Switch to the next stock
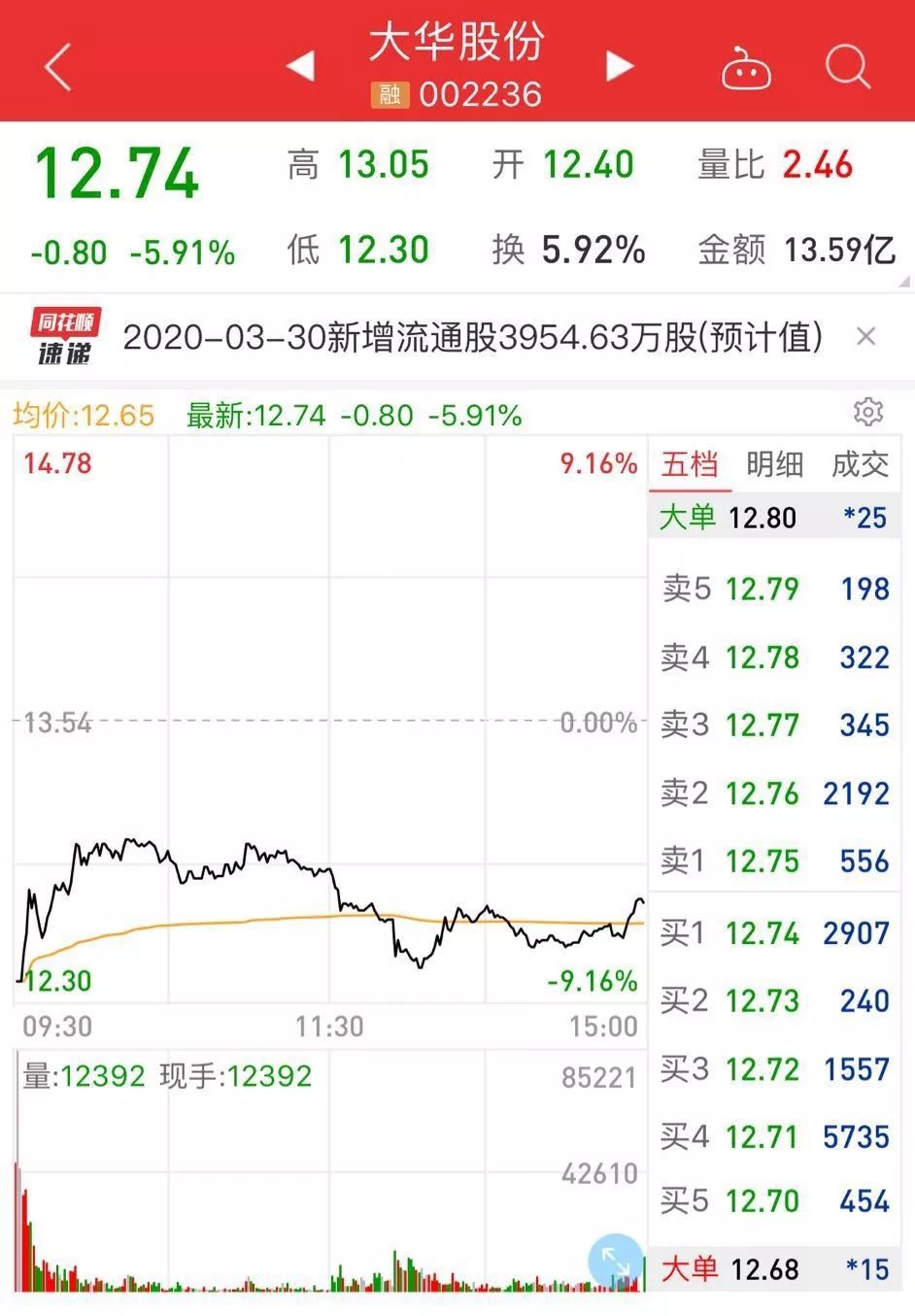Image resolution: width=915 pixels, height=1316 pixels. tap(619, 66)
